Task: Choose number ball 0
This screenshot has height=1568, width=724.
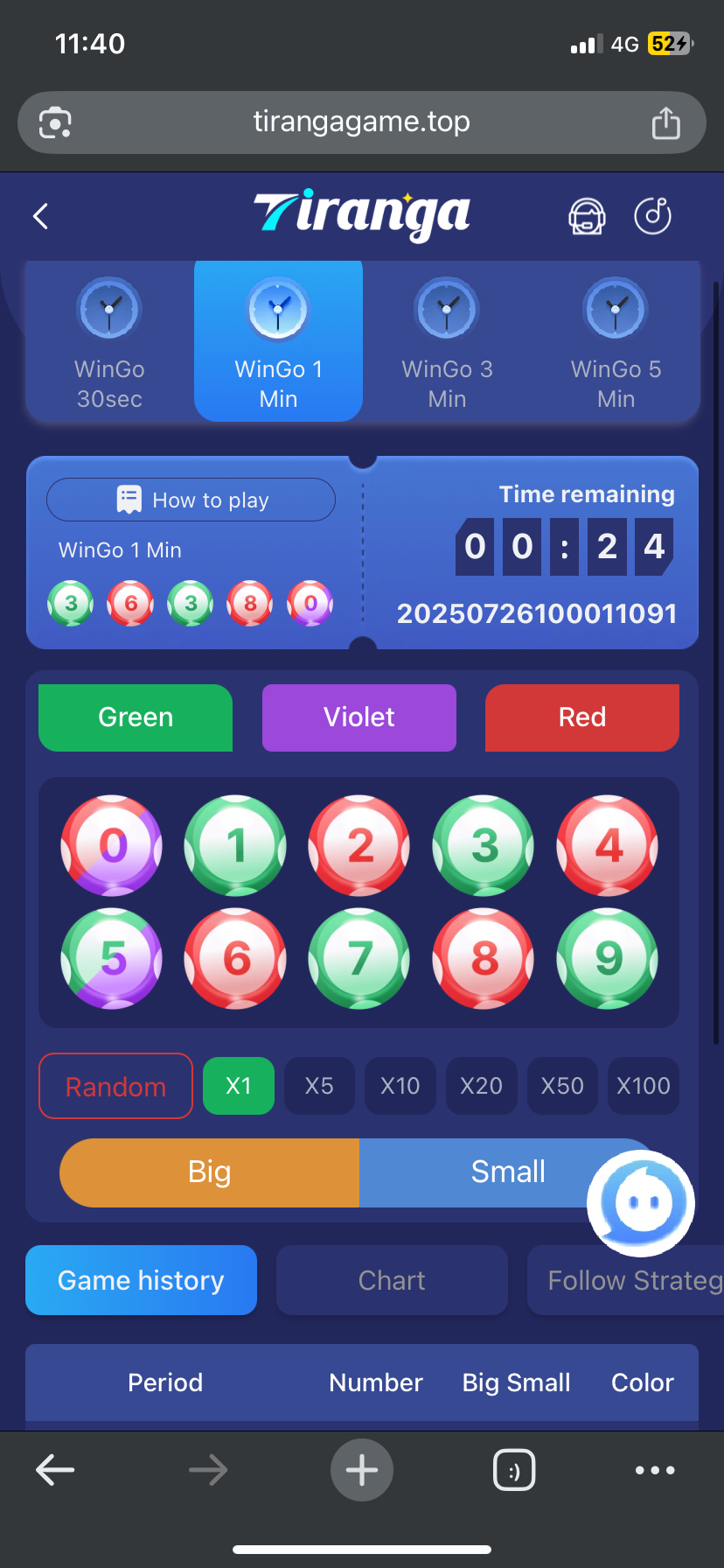Action: 112,845
